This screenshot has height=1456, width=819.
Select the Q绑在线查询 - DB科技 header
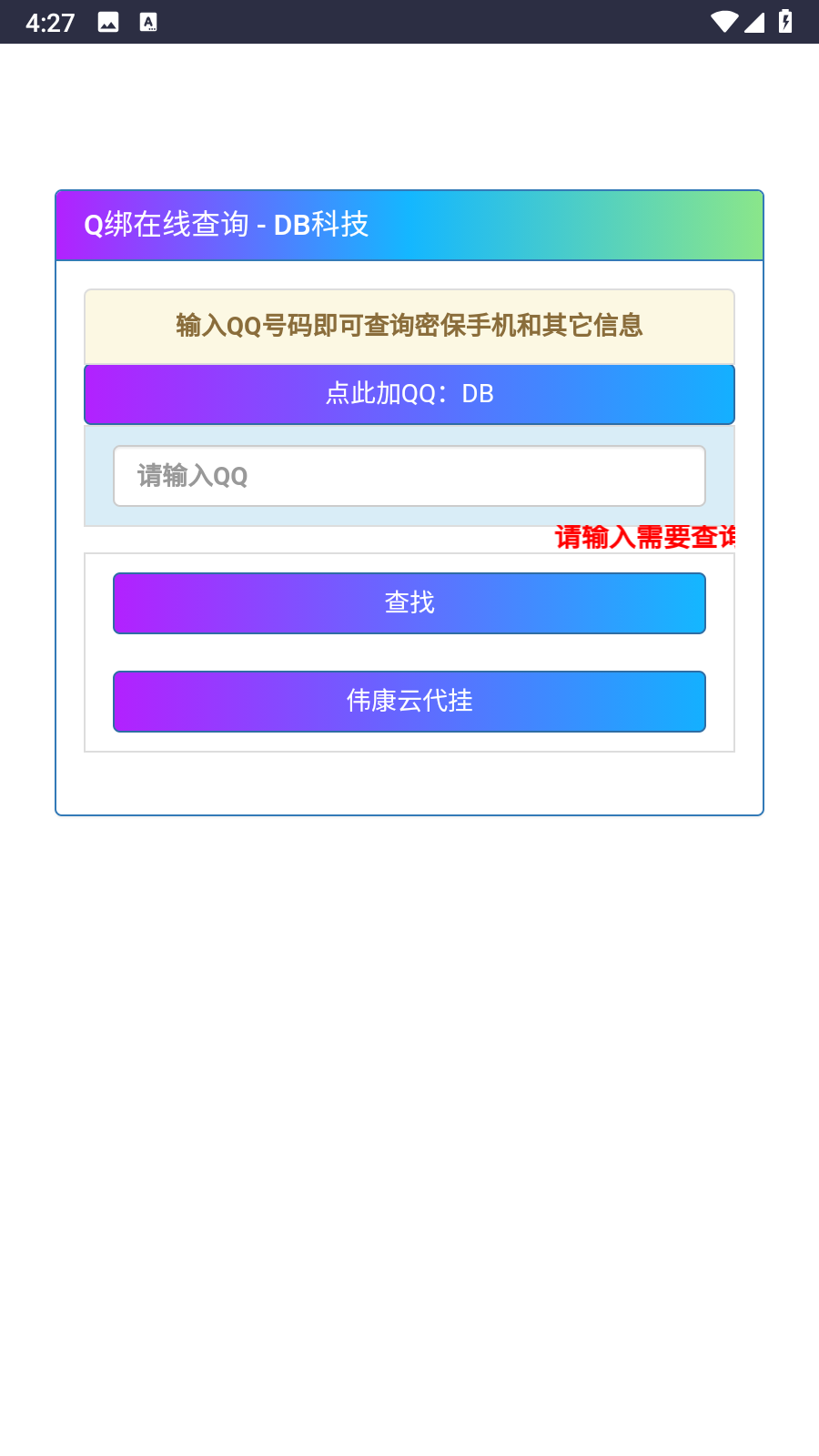[x=409, y=225]
